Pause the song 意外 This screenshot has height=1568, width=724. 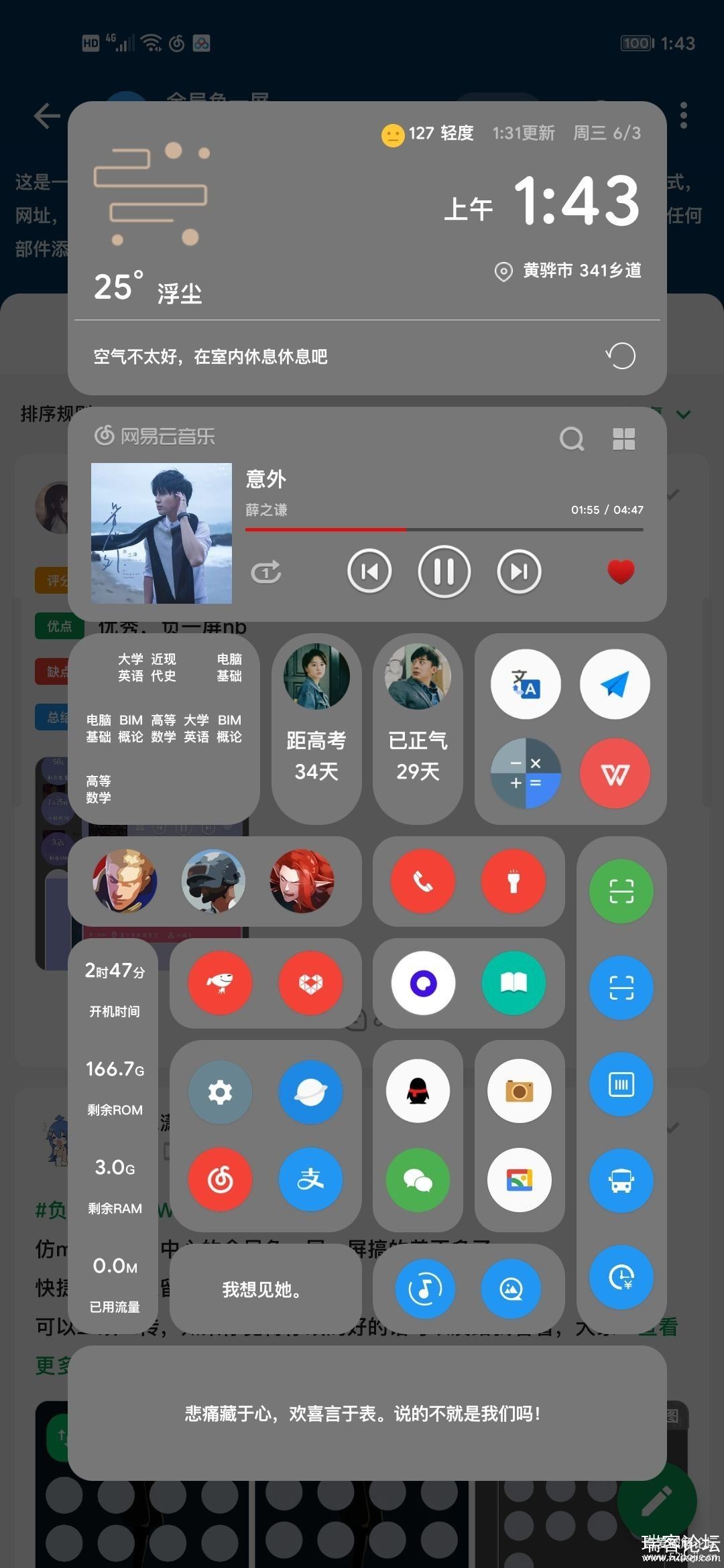point(444,572)
